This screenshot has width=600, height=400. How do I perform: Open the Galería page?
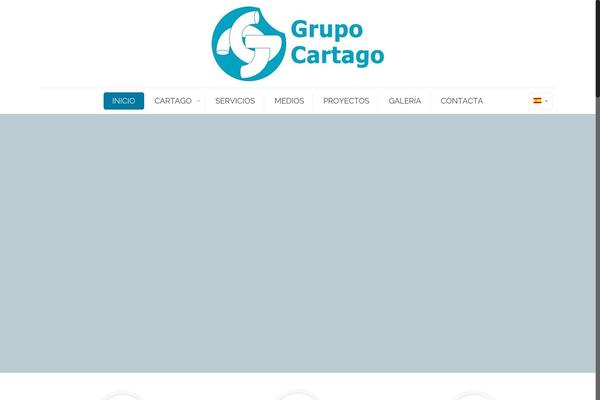click(x=405, y=101)
